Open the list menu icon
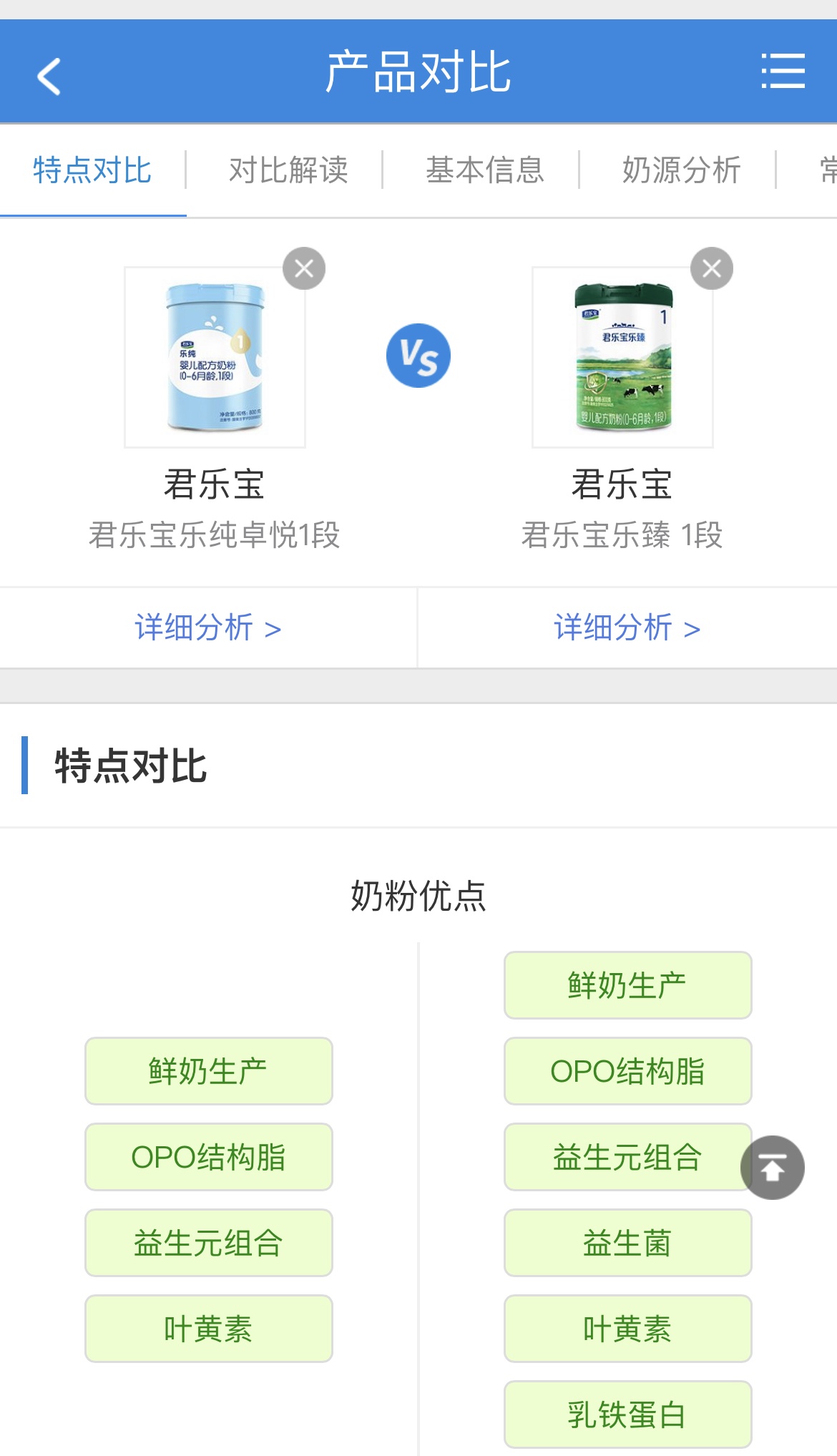The image size is (837, 1456). [x=783, y=72]
